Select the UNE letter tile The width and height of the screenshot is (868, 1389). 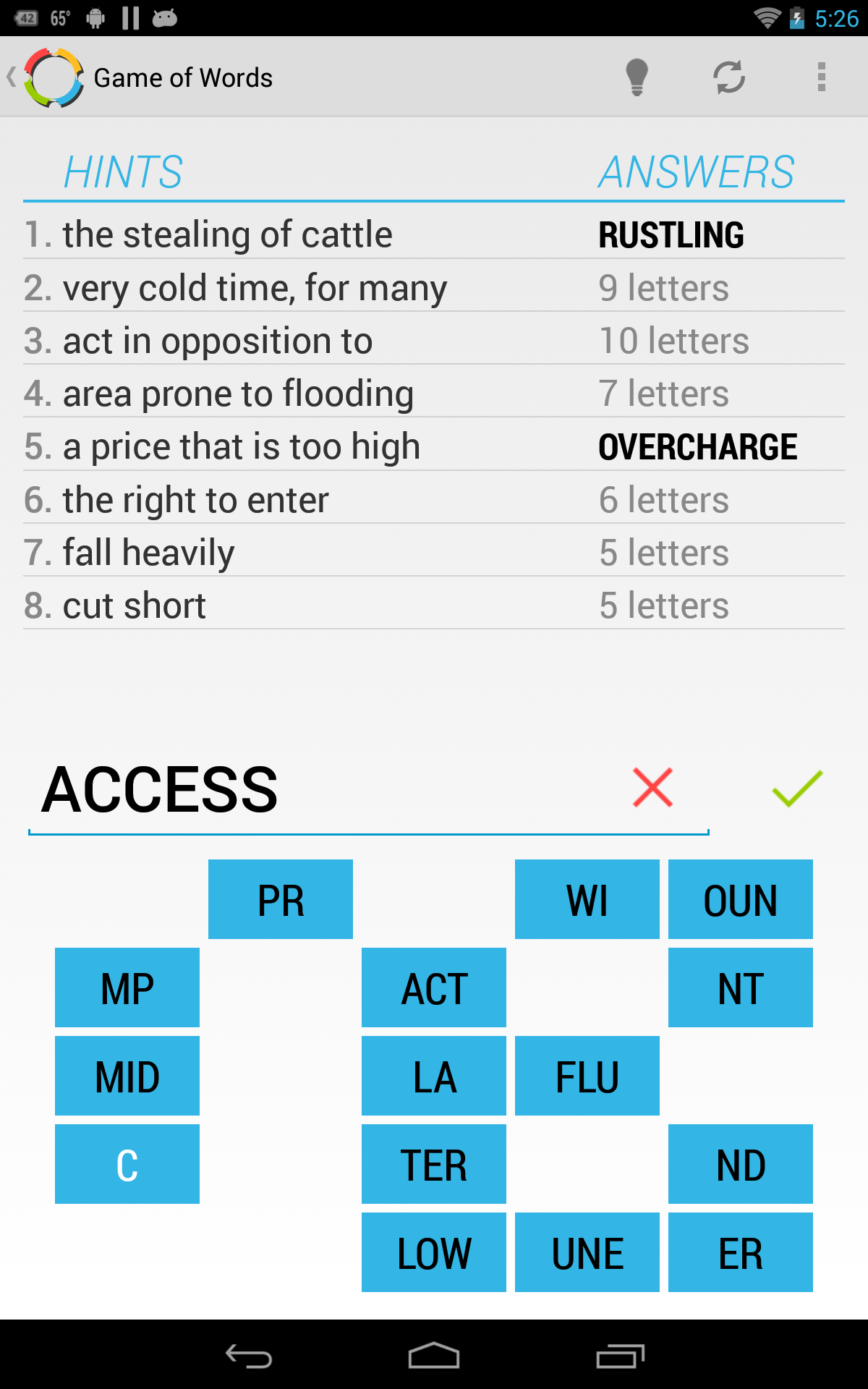(x=587, y=1253)
